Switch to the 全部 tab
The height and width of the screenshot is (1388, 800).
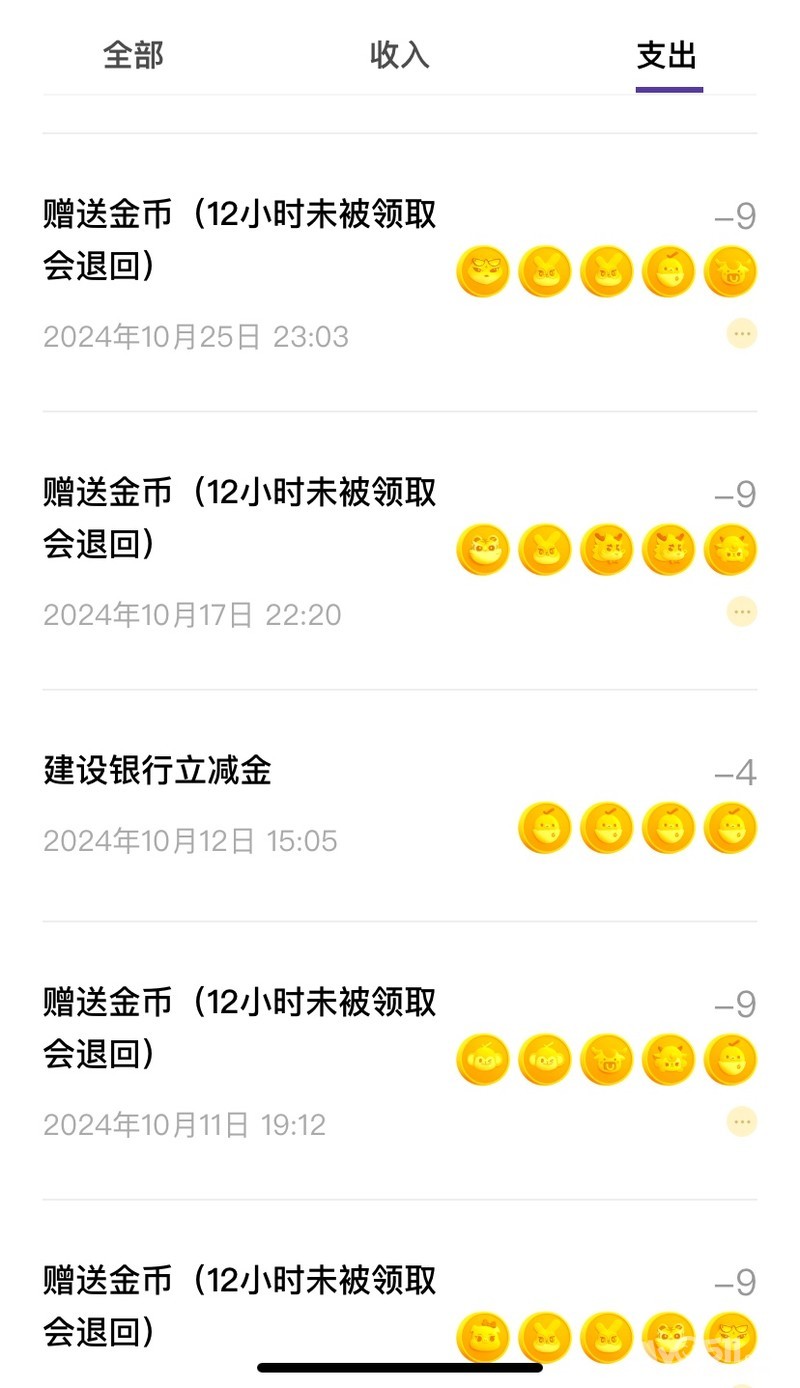133,55
